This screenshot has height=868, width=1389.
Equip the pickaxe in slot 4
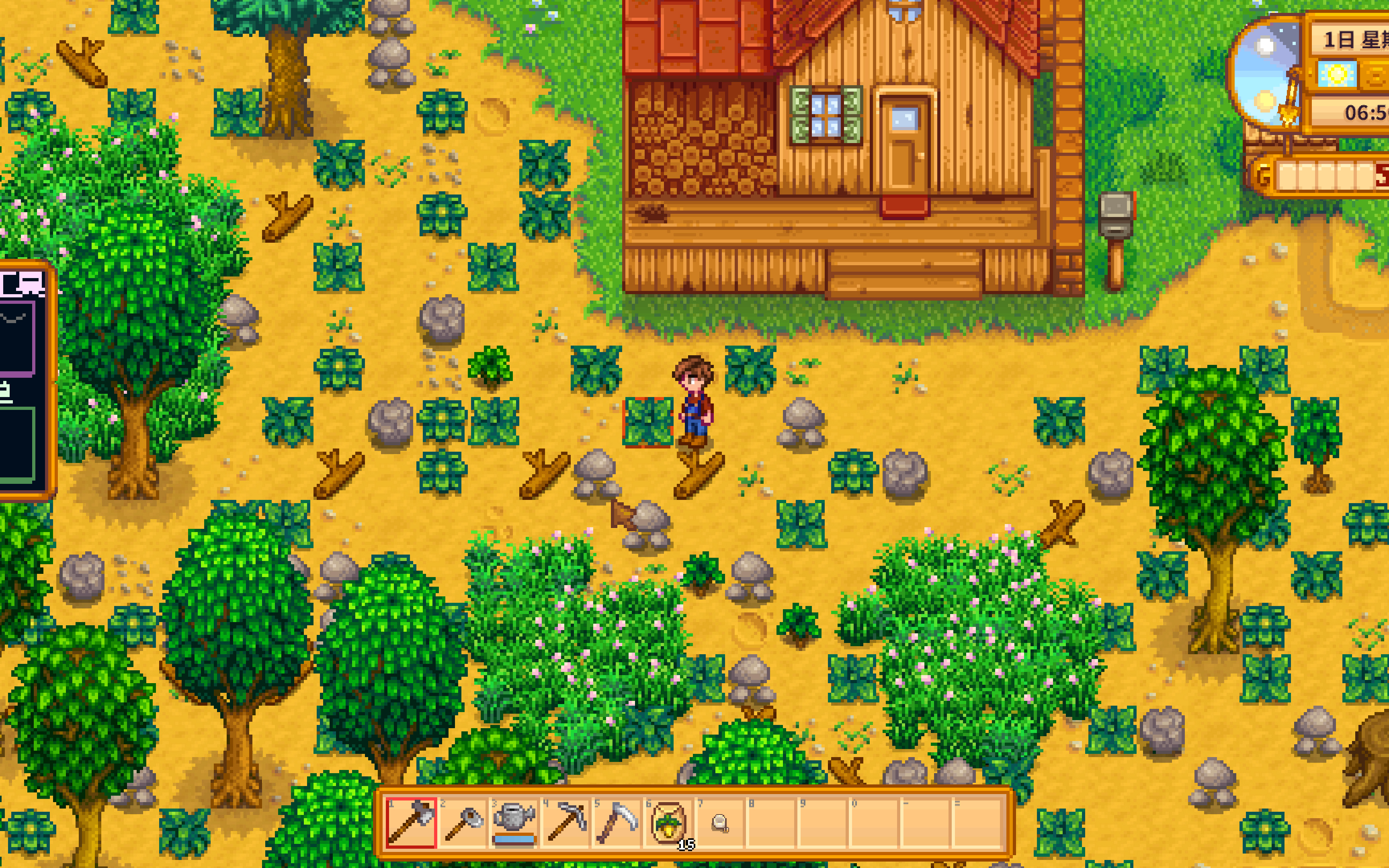pyautogui.click(x=566, y=822)
